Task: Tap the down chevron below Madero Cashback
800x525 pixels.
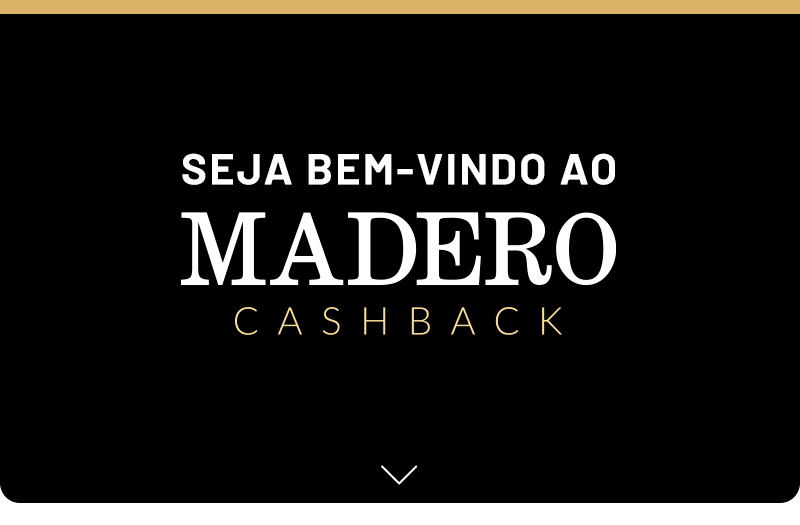Action: click(x=399, y=475)
